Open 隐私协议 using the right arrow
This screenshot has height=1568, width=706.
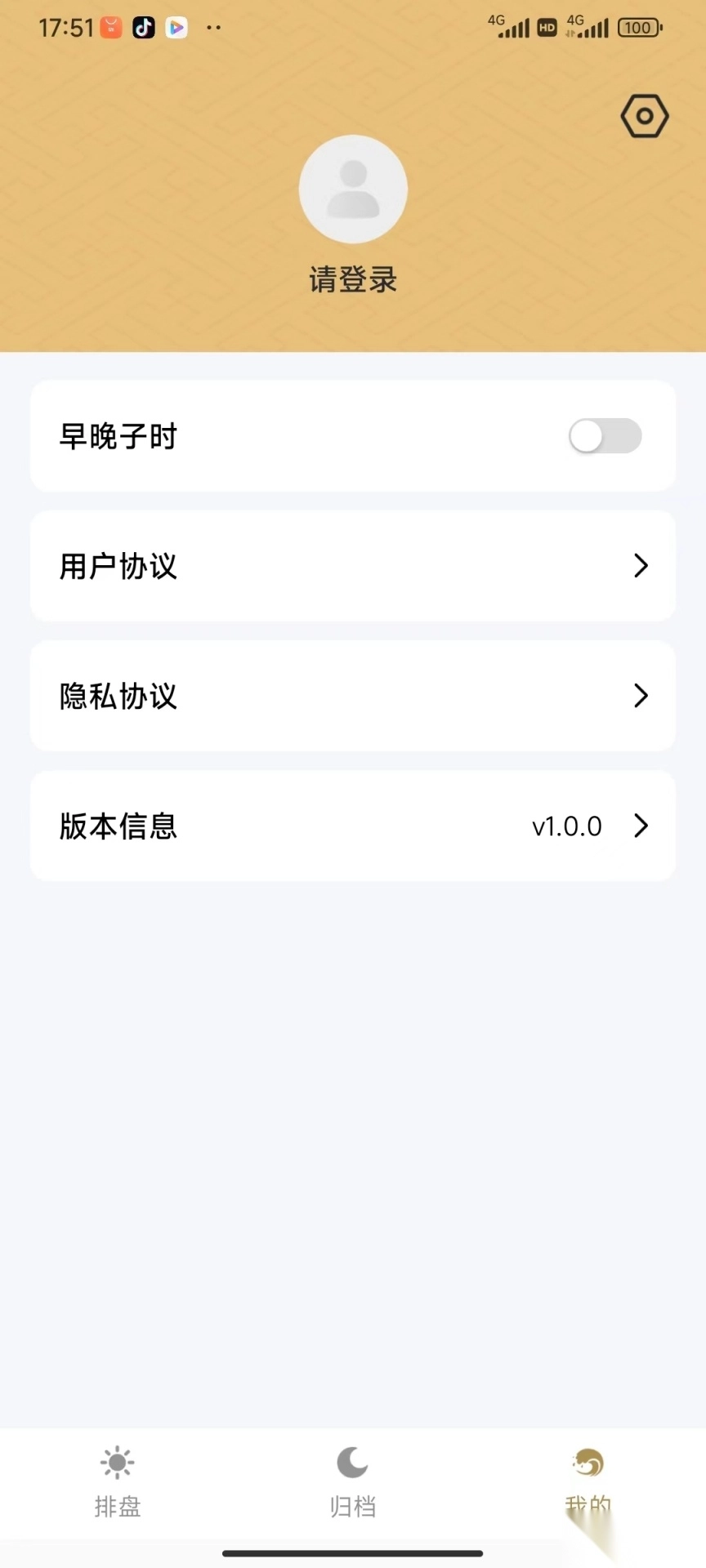tap(641, 696)
